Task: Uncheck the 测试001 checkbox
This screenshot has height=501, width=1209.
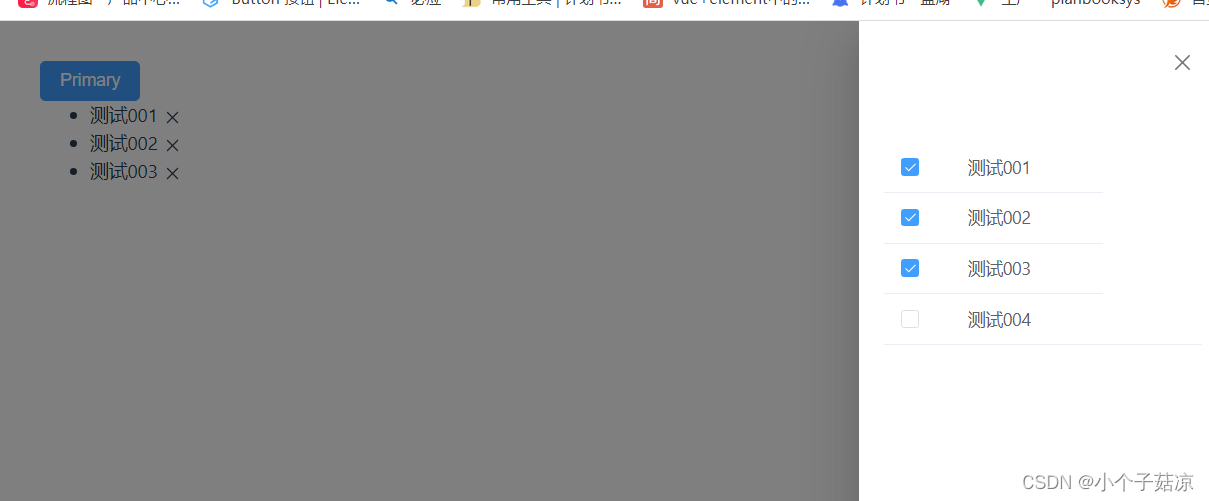Action: point(910,167)
